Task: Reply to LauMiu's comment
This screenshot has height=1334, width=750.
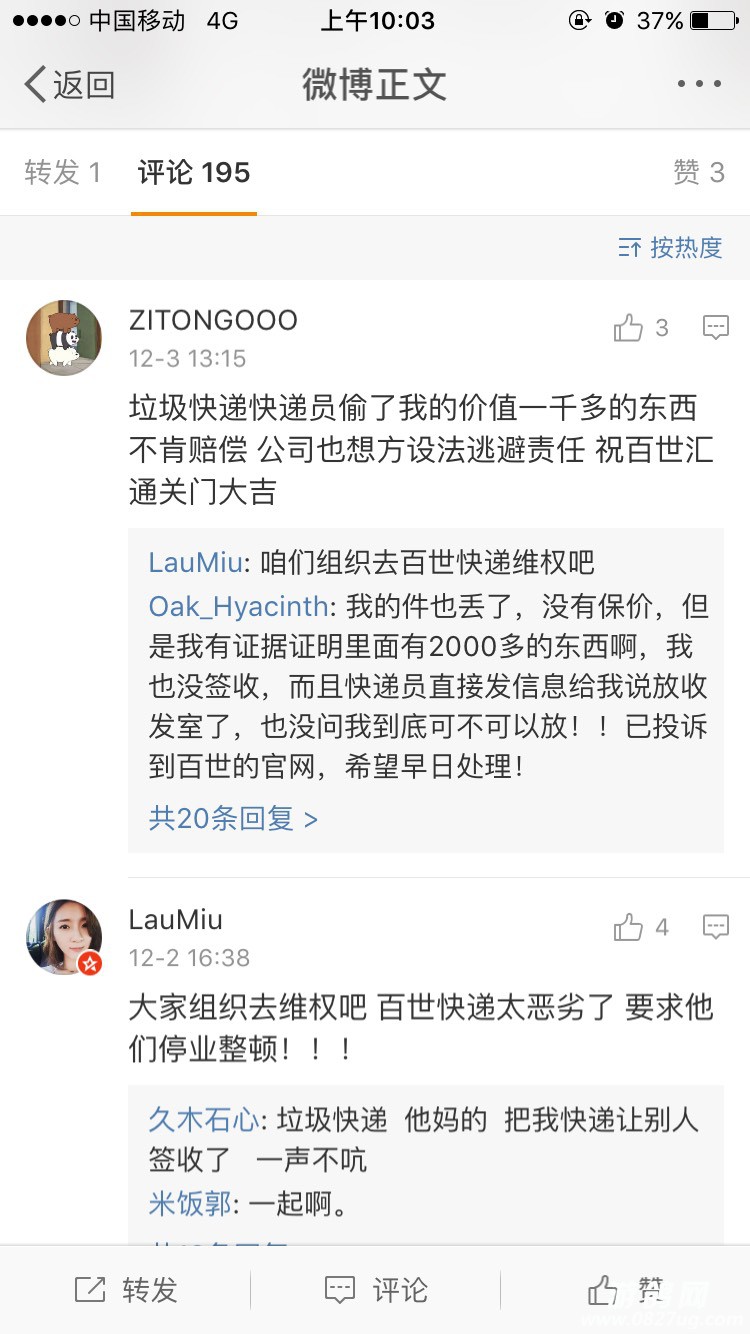Action: pyautogui.click(x=716, y=928)
